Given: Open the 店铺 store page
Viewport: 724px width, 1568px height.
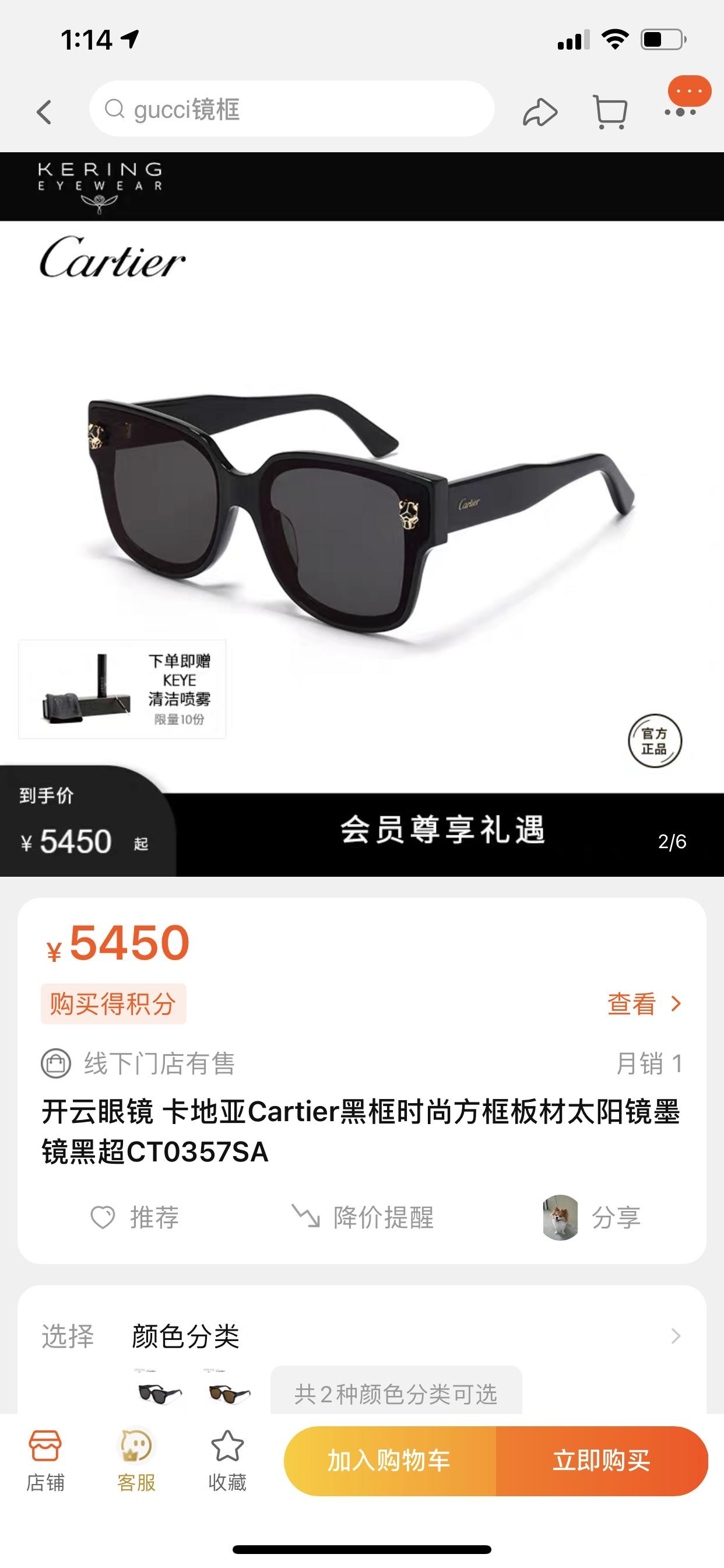Looking at the screenshot, I should point(45,1459).
